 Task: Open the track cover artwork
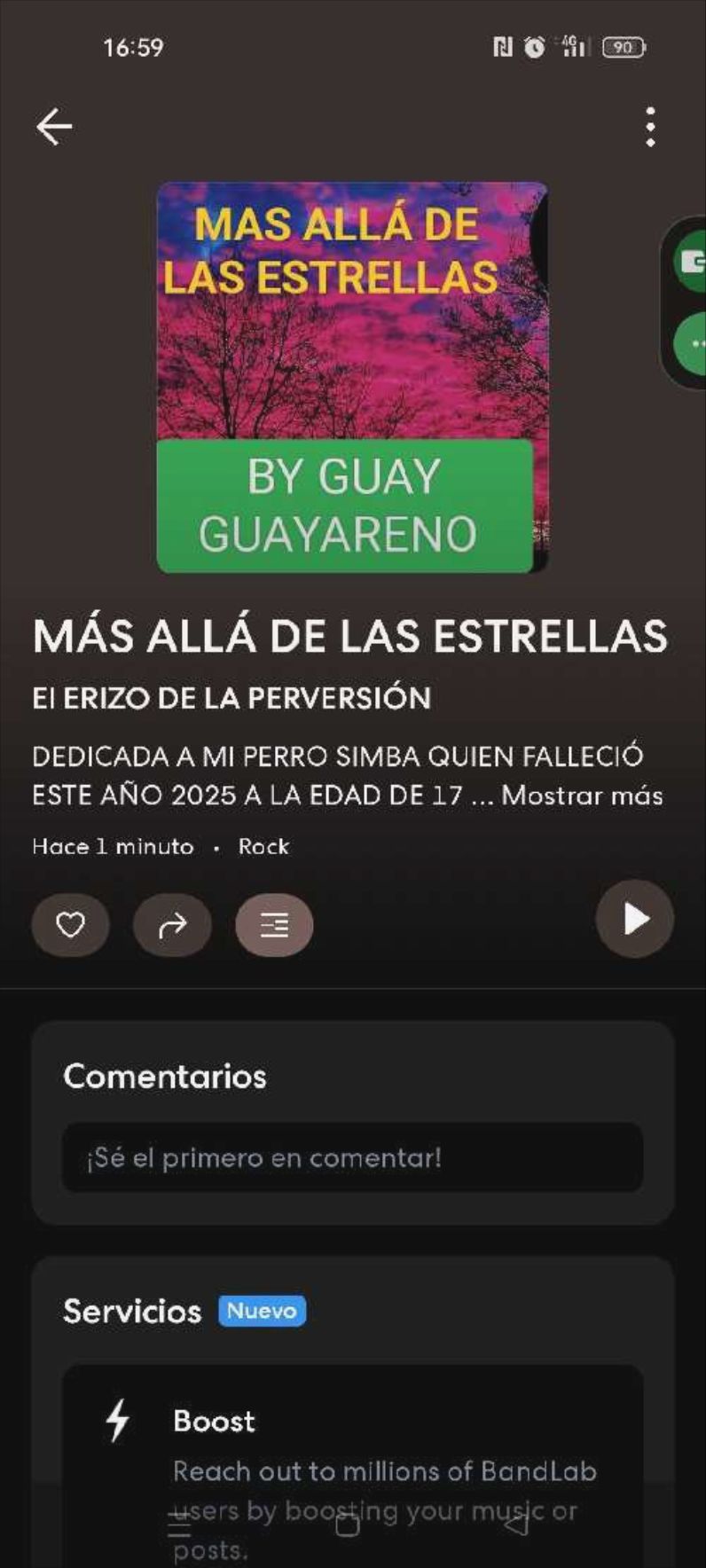click(352, 377)
